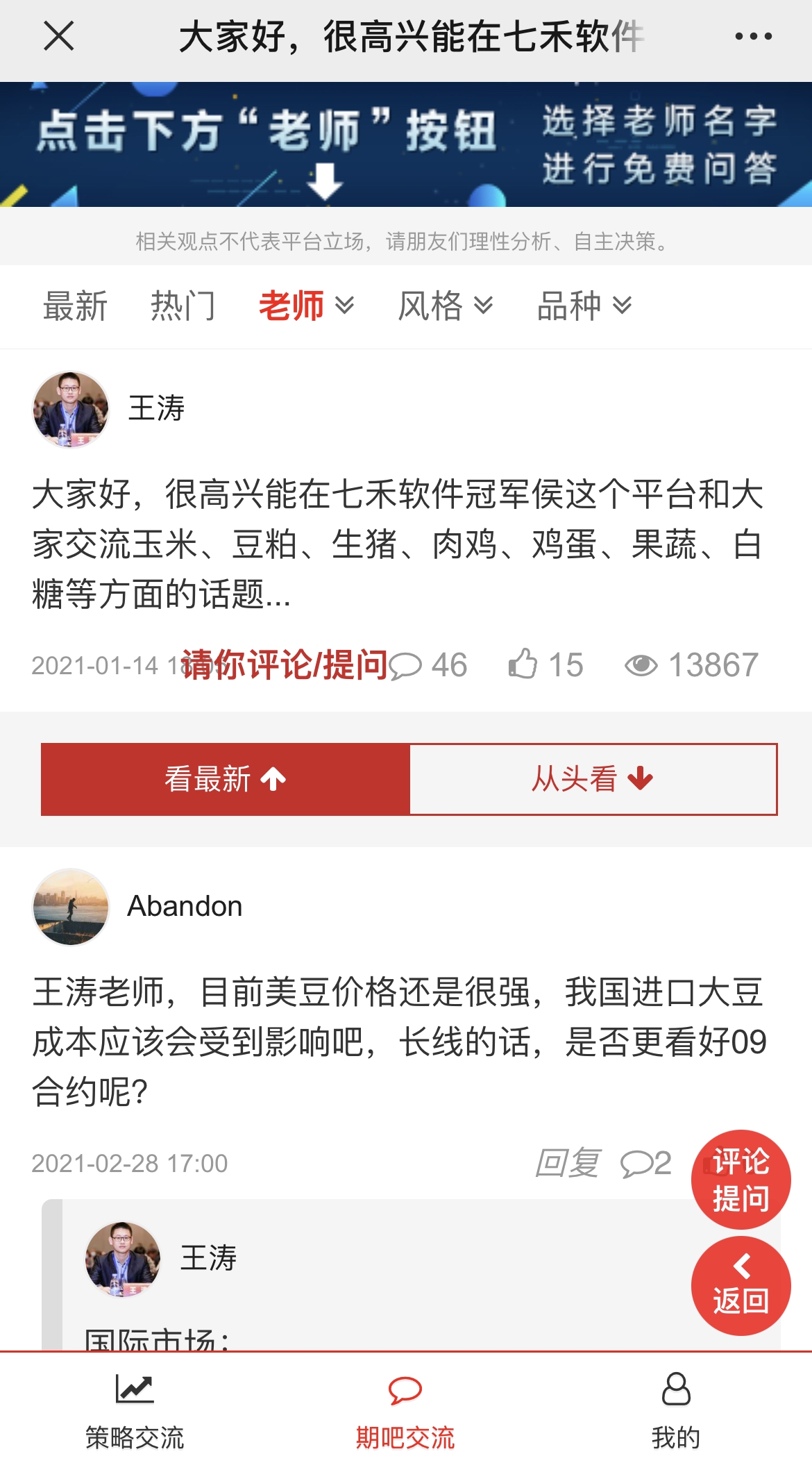Screen dimensions: 812x1463
Task: Tap 请你评论/提问 link
Action: click(x=285, y=665)
